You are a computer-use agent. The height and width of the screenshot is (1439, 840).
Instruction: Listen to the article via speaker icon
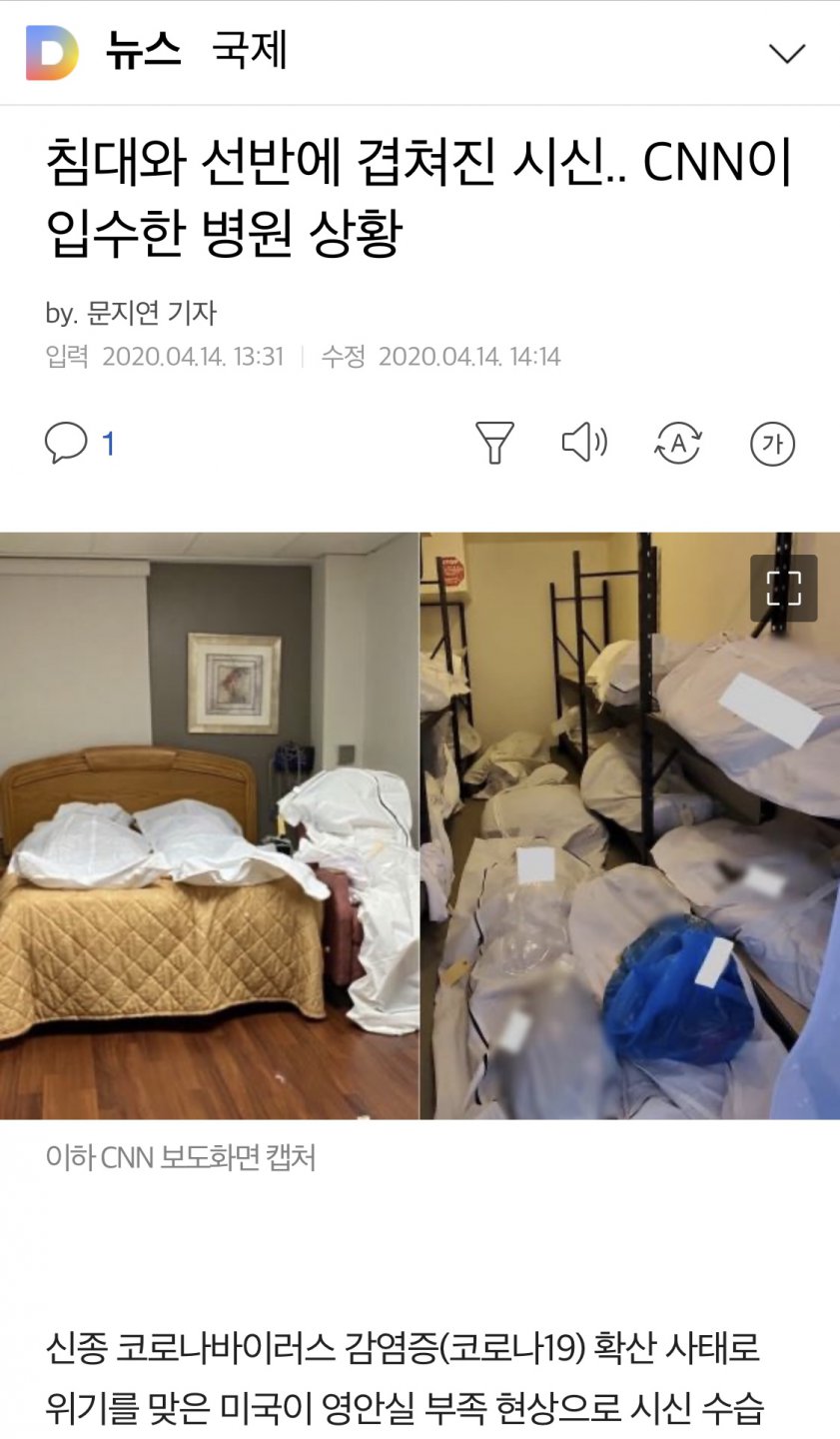[x=584, y=443]
